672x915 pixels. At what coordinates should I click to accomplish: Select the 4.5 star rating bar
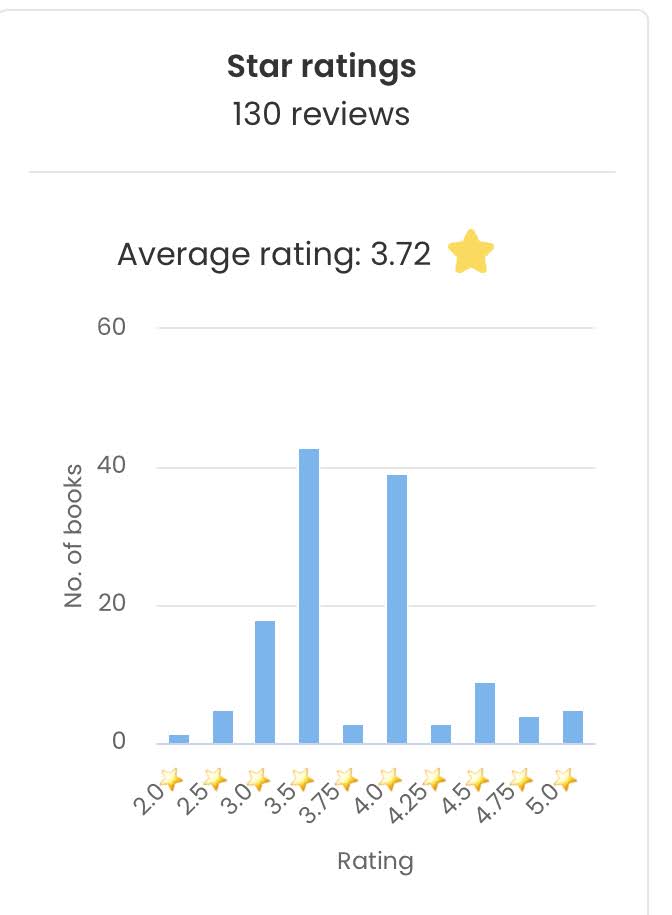pyautogui.click(x=485, y=713)
